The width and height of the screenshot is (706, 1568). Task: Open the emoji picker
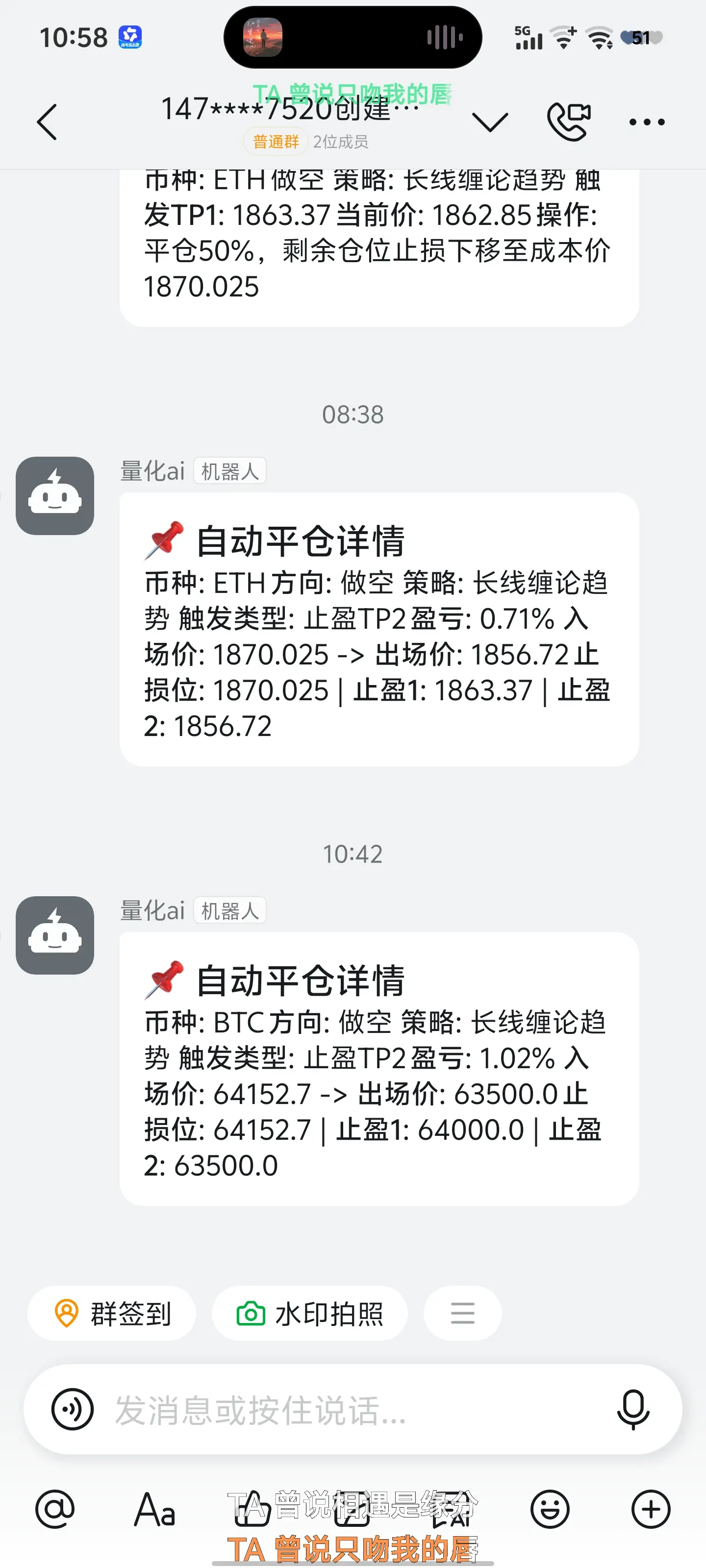pos(550,1509)
